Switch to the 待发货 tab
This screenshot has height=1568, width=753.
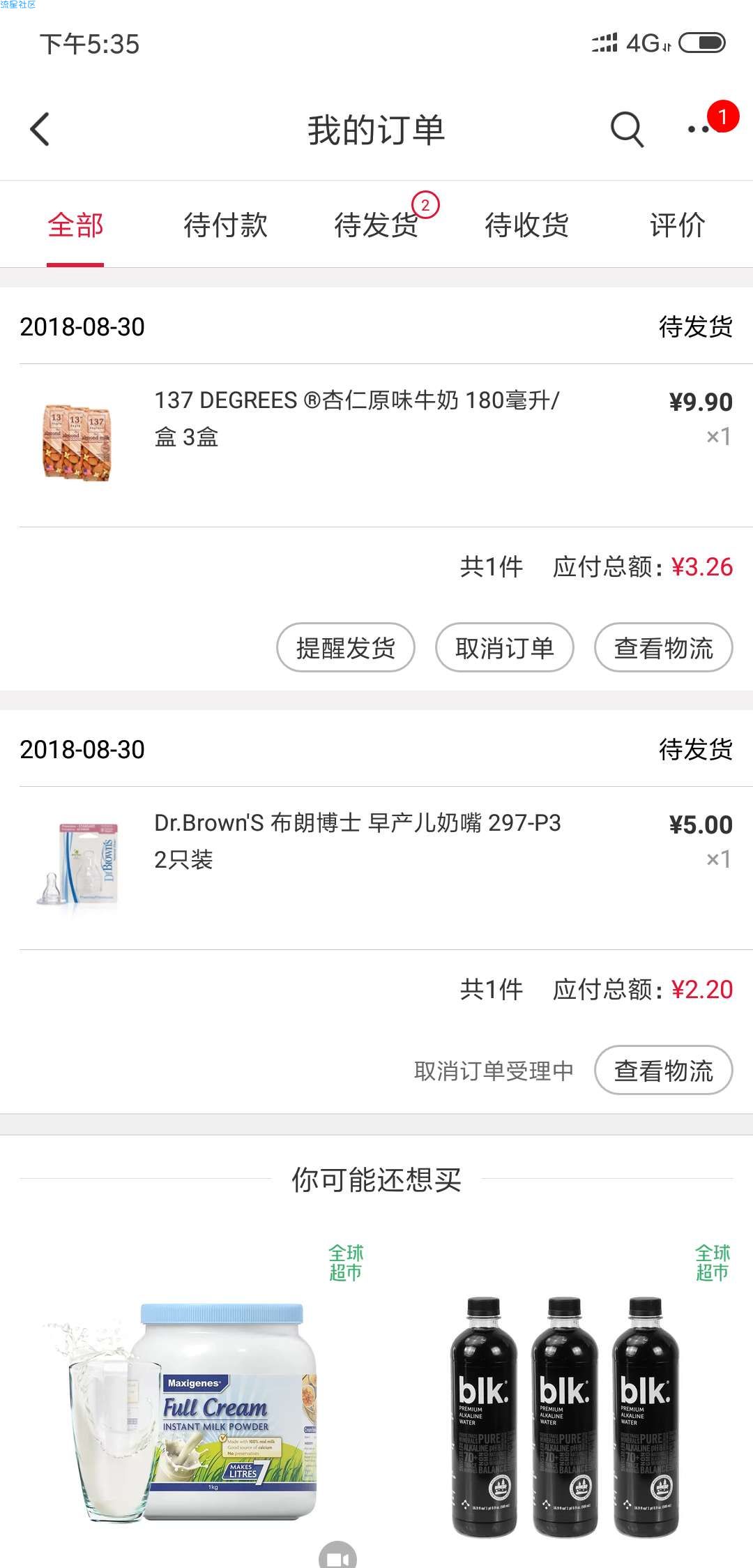tap(376, 225)
